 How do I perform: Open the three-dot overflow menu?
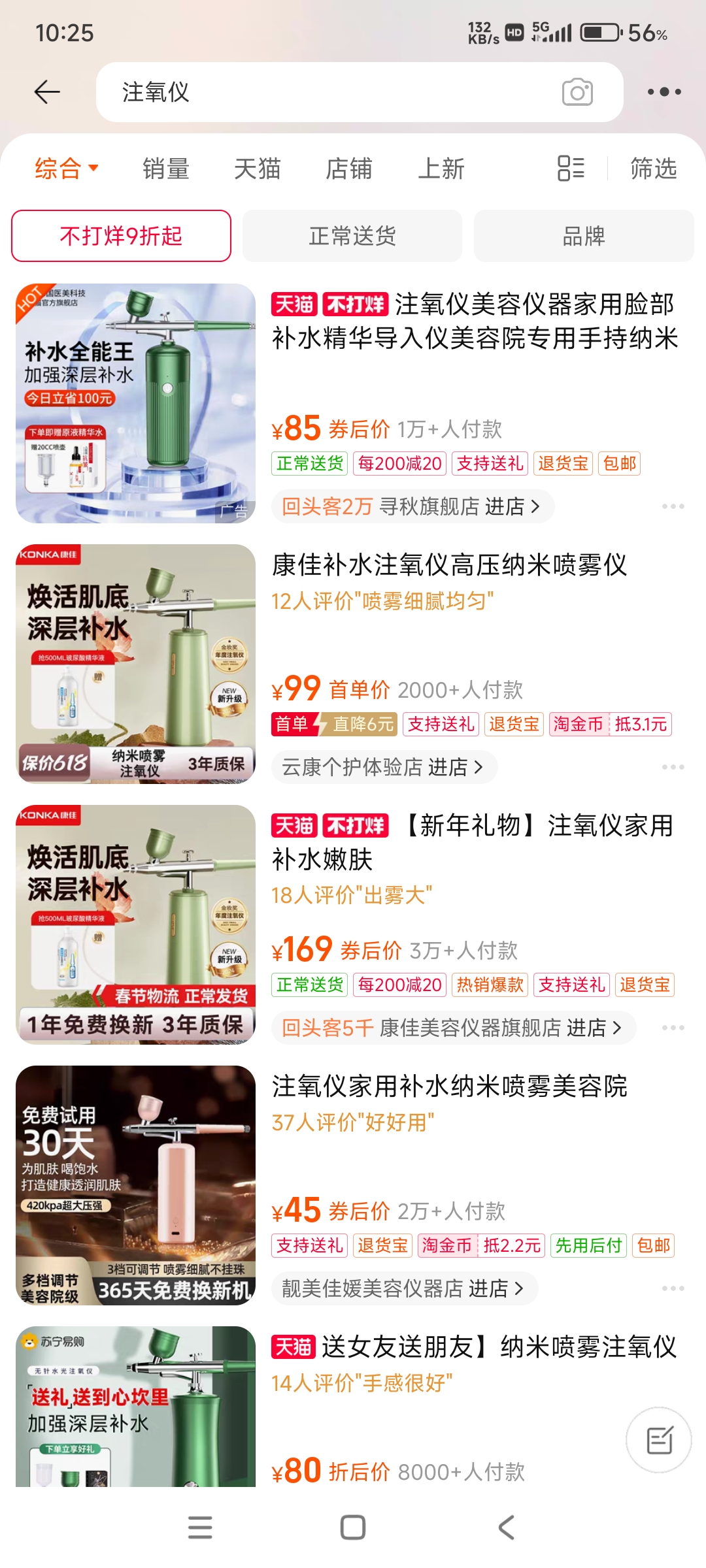pyautogui.click(x=664, y=92)
